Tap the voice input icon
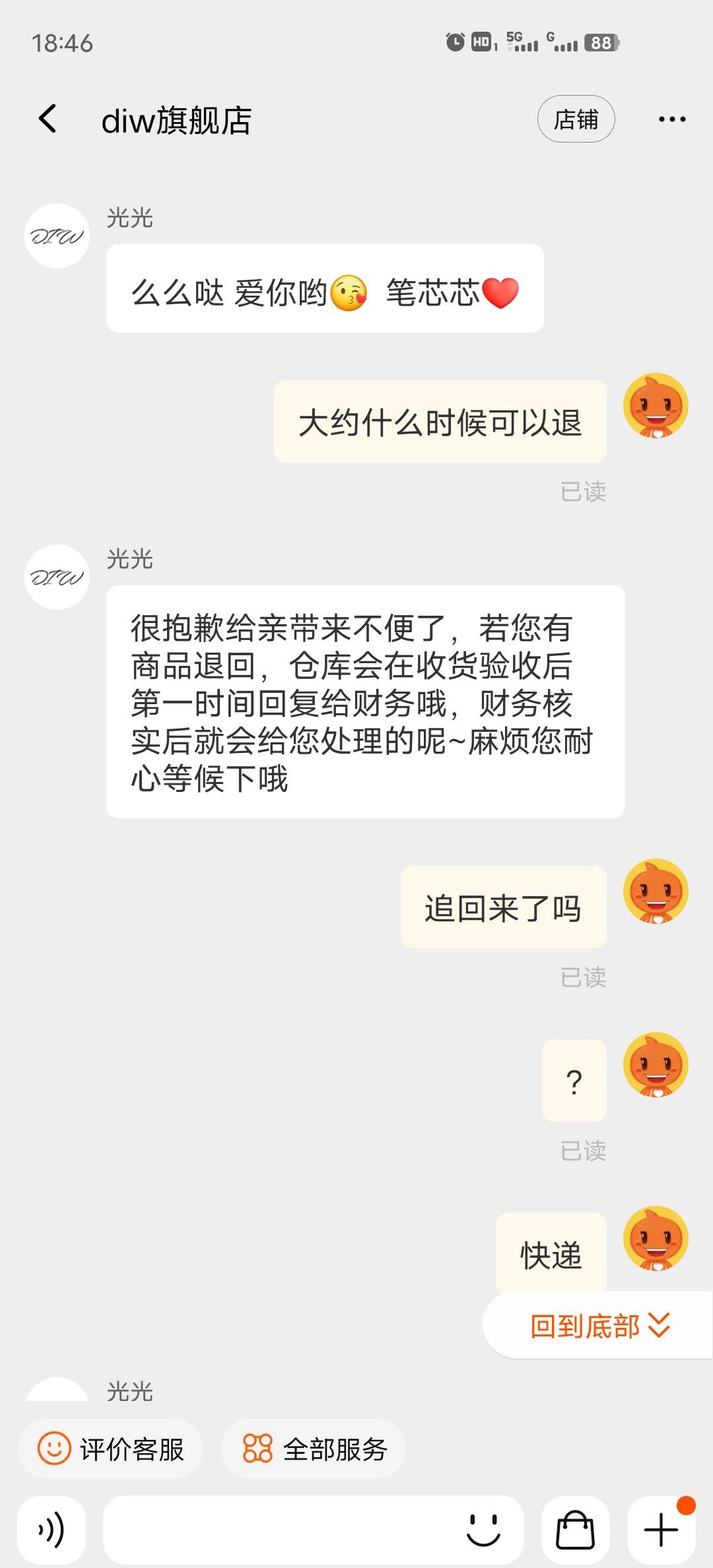Screen dimensions: 713x1568 tap(50, 1530)
